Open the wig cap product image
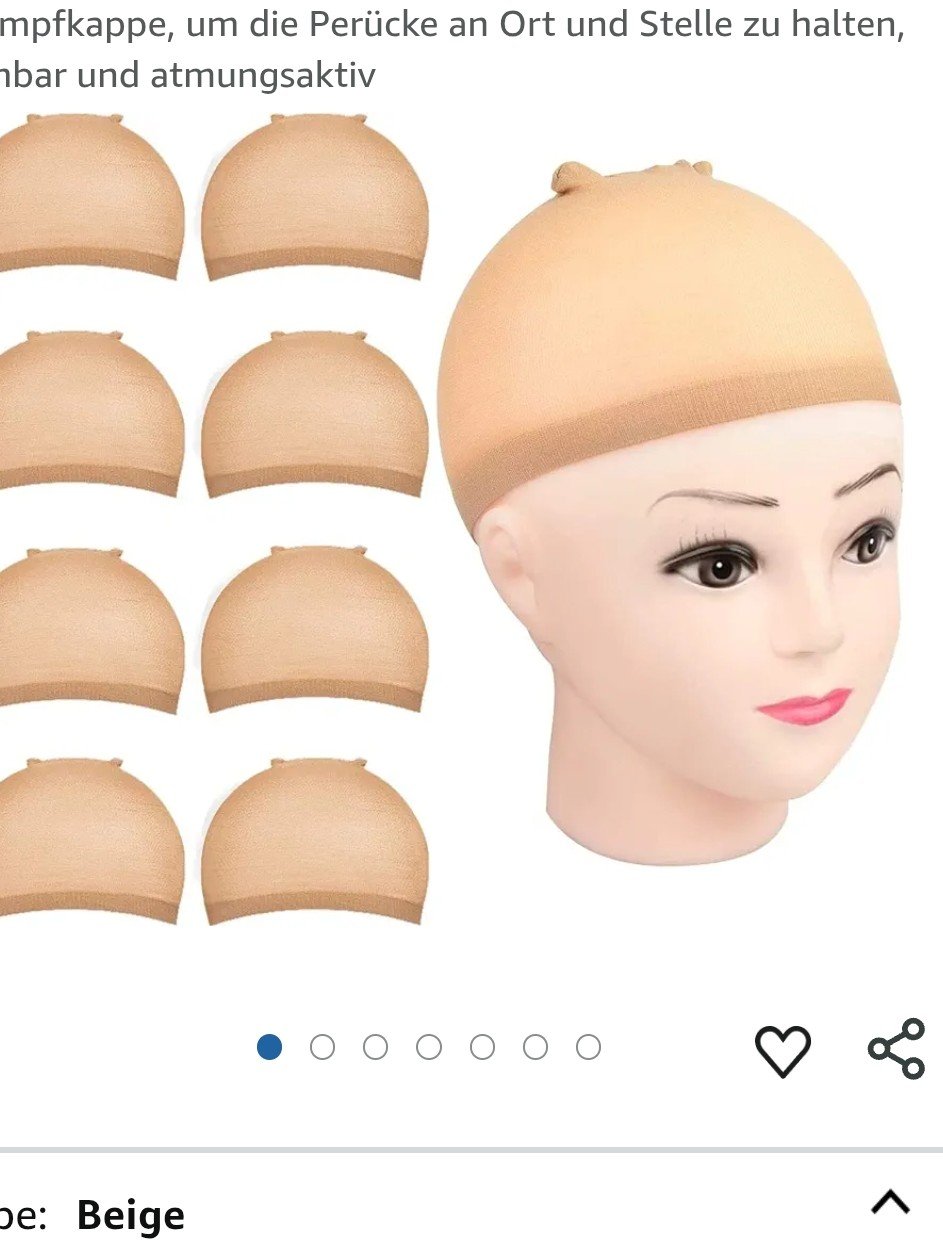This screenshot has width=943, height=1244. [x=470, y=520]
